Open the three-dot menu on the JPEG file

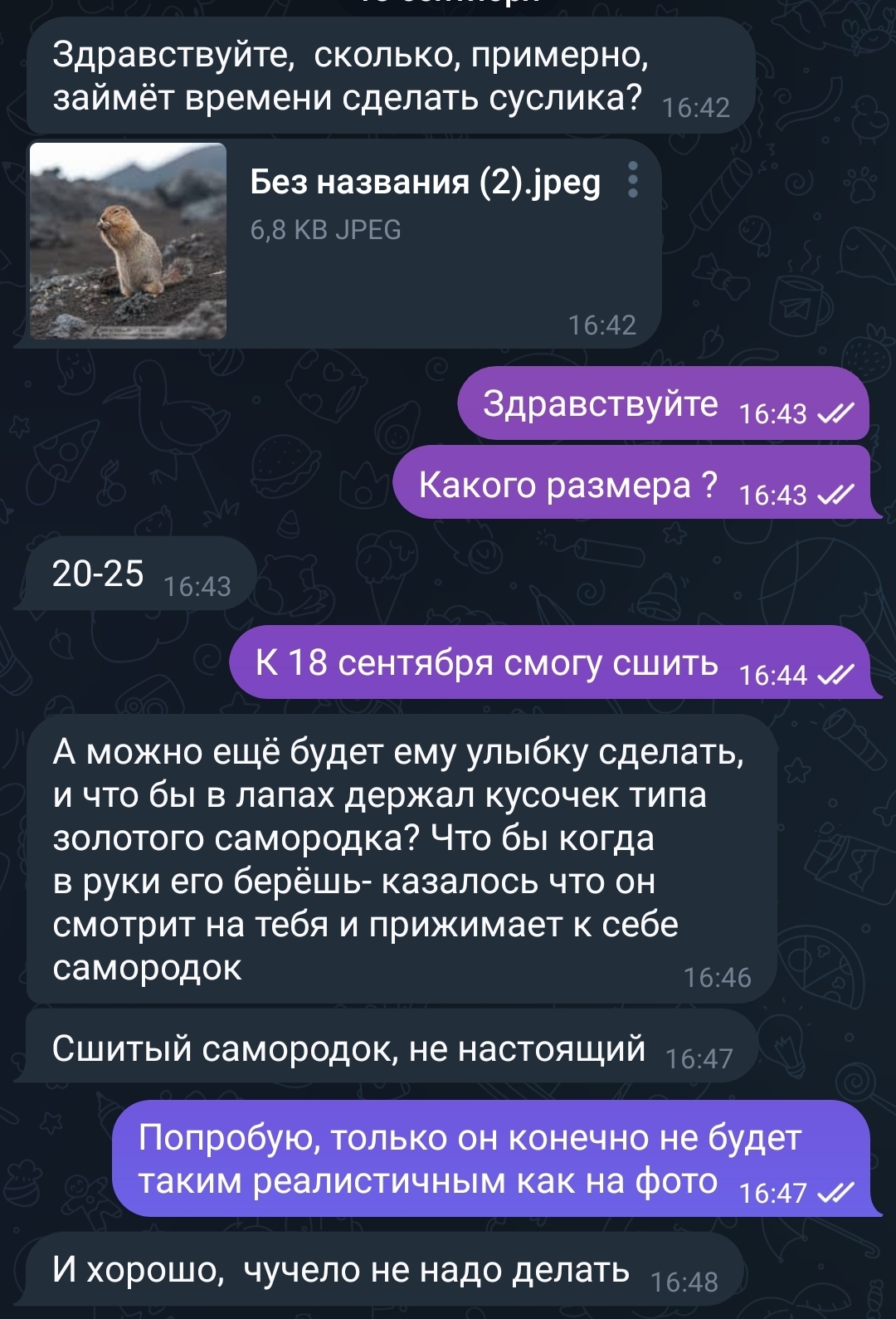point(633,179)
